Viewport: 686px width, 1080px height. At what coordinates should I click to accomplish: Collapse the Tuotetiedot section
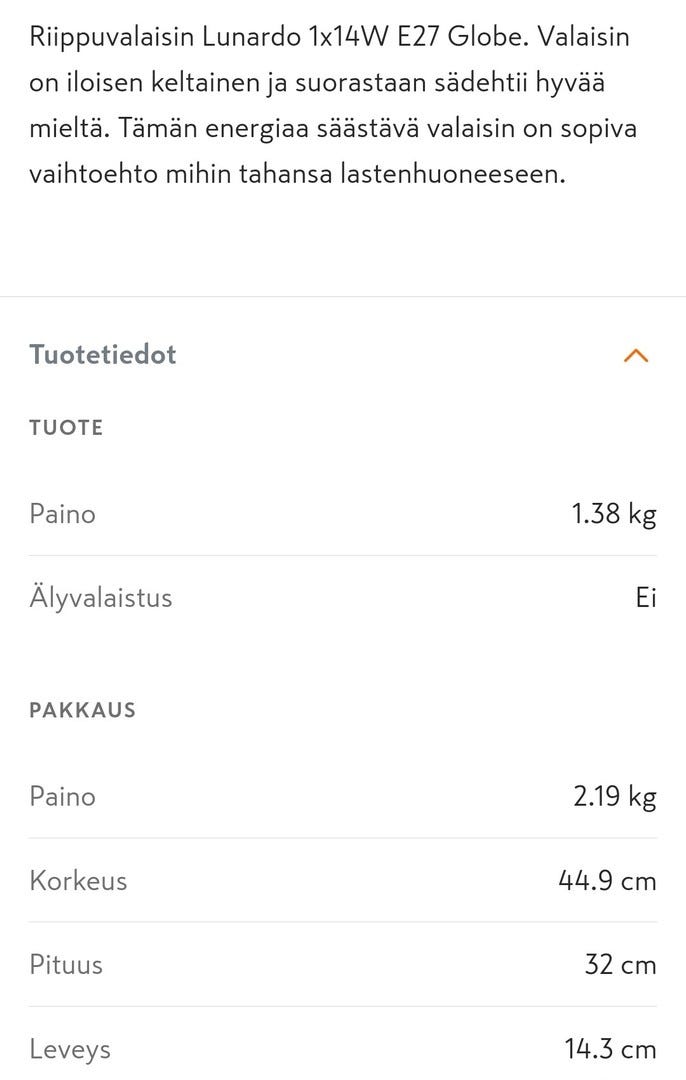click(635, 356)
